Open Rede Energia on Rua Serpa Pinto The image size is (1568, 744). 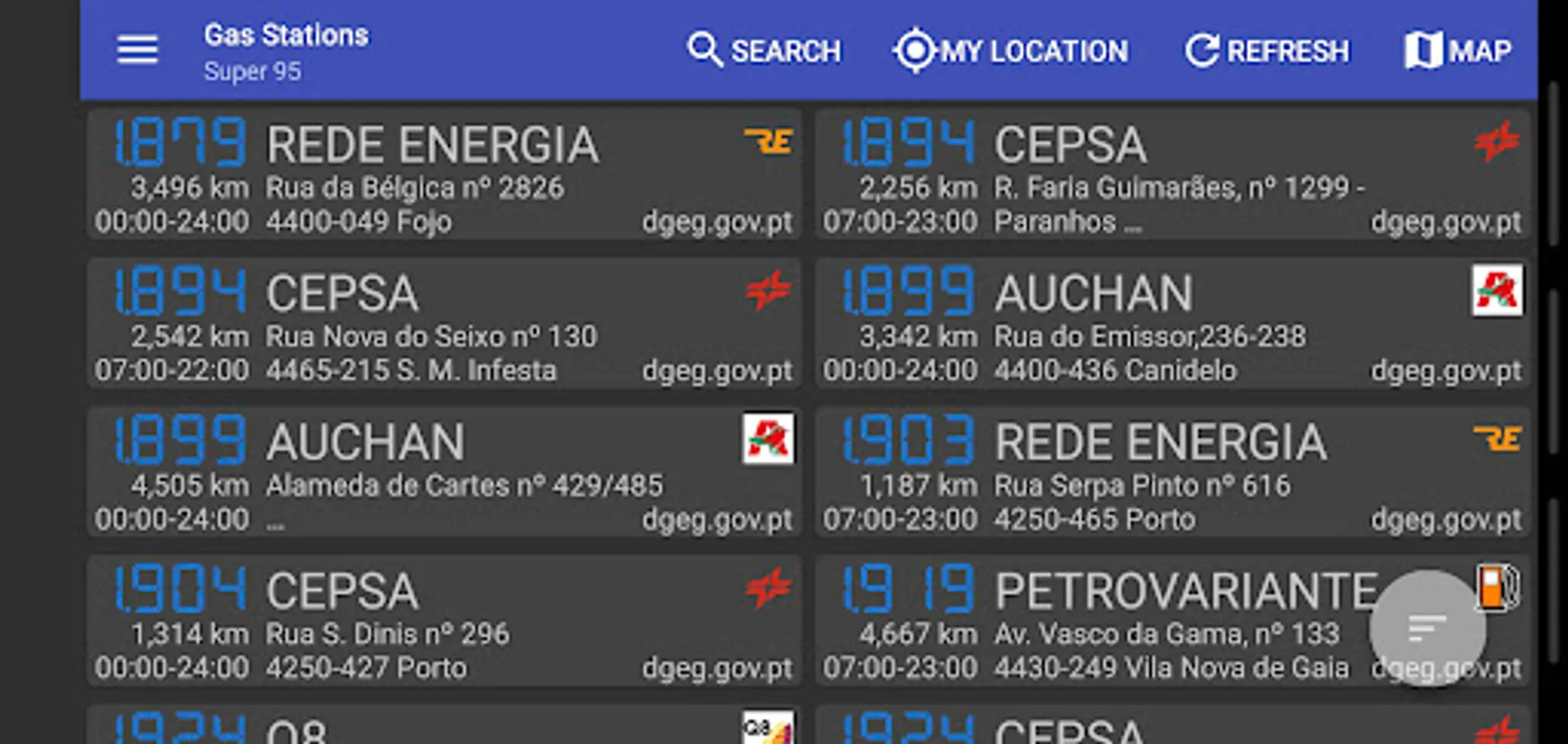(1173, 472)
